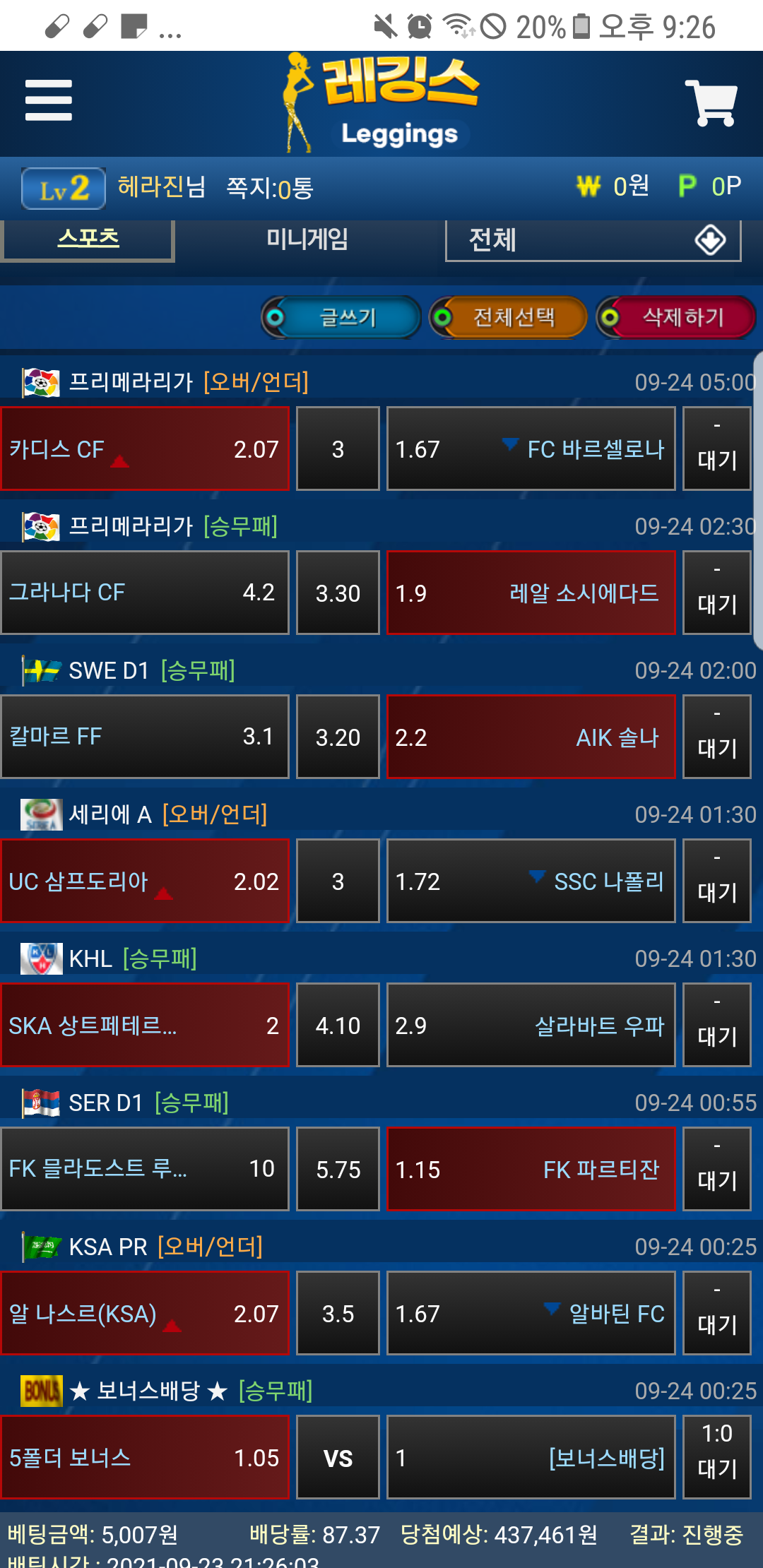Select UC 삼프도리아 odds 2.02
The image size is (763, 1568).
[145, 881]
